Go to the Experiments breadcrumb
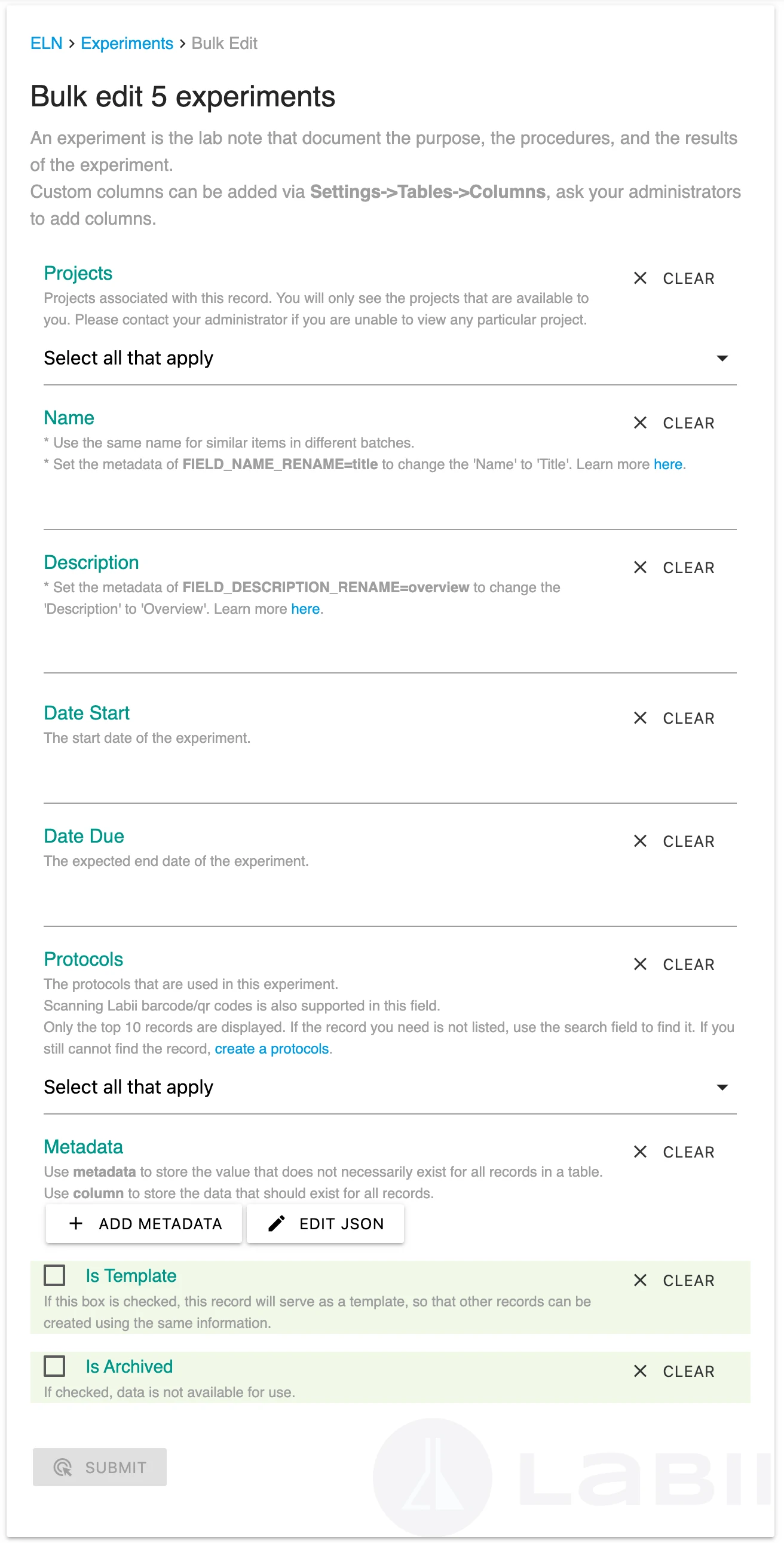This screenshot has width=784, height=1543. (x=126, y=43)
